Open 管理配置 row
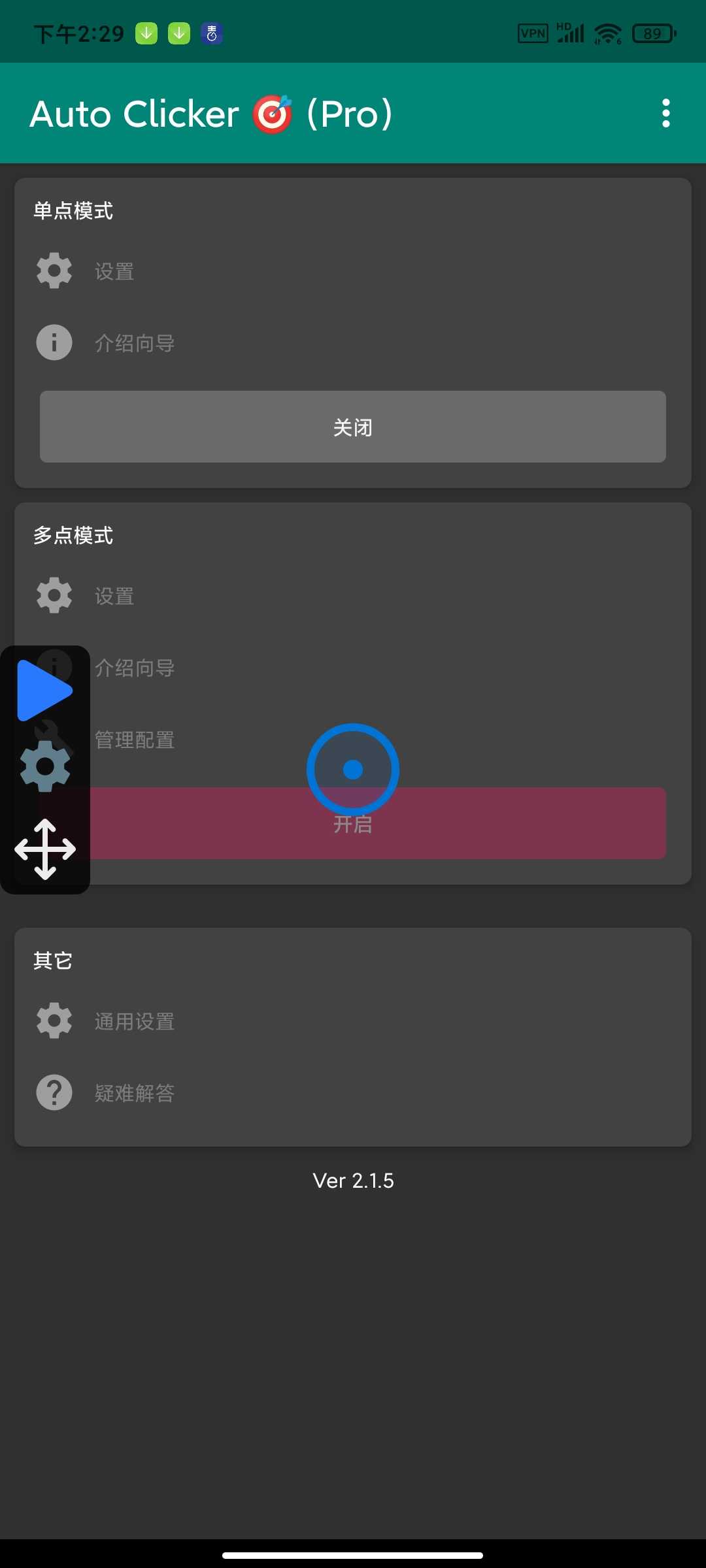 (134, 740)
